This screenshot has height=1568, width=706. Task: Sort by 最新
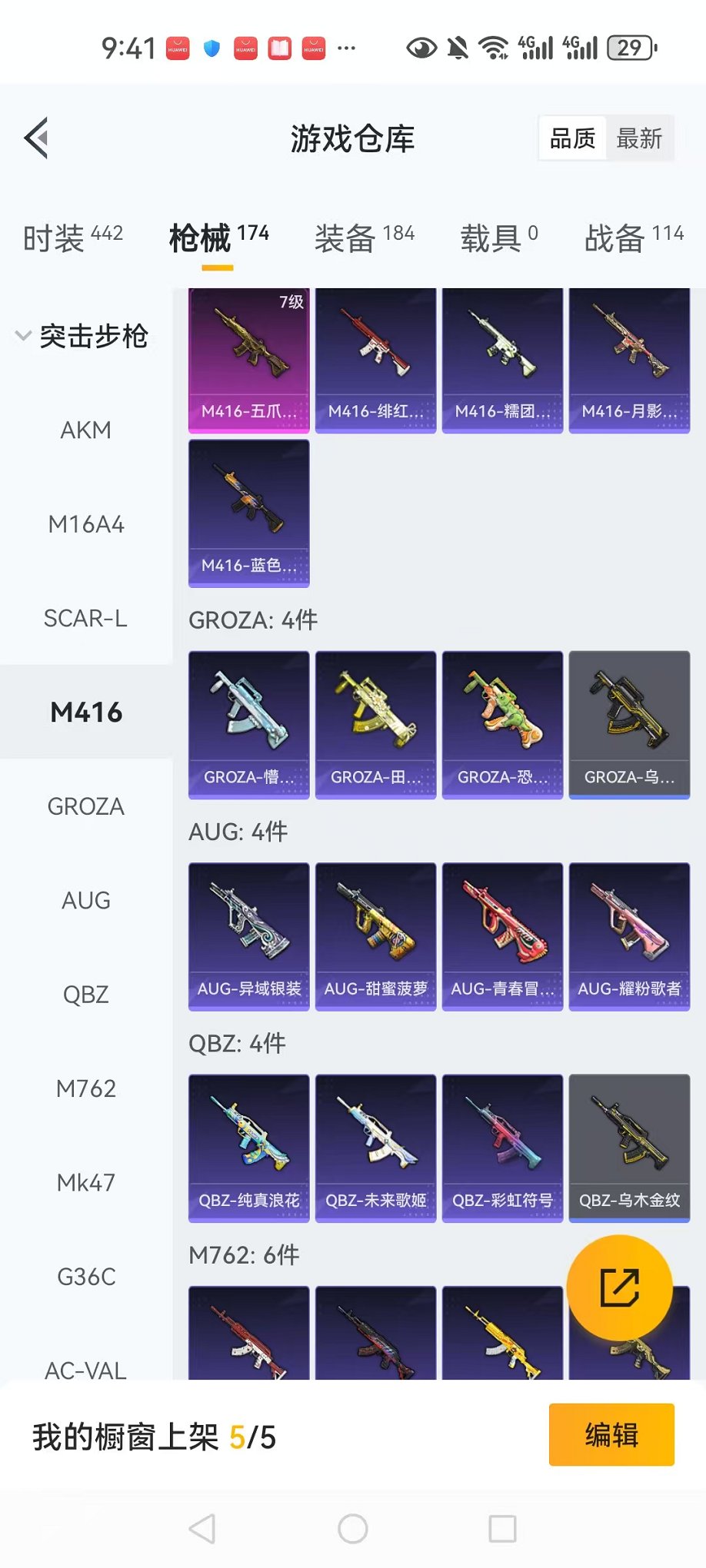[639, 138]
